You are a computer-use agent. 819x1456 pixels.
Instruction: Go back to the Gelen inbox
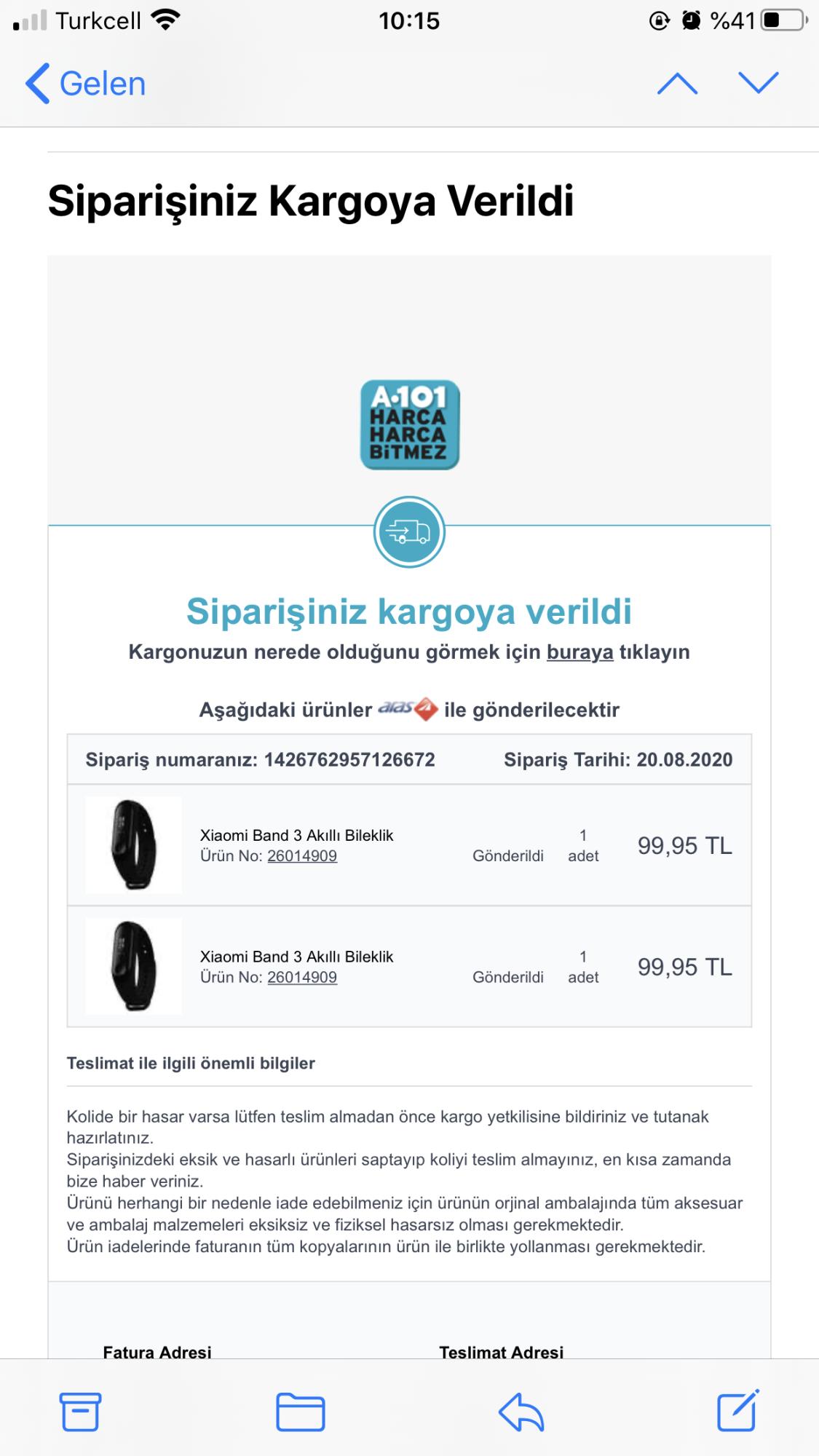point(85,84)
